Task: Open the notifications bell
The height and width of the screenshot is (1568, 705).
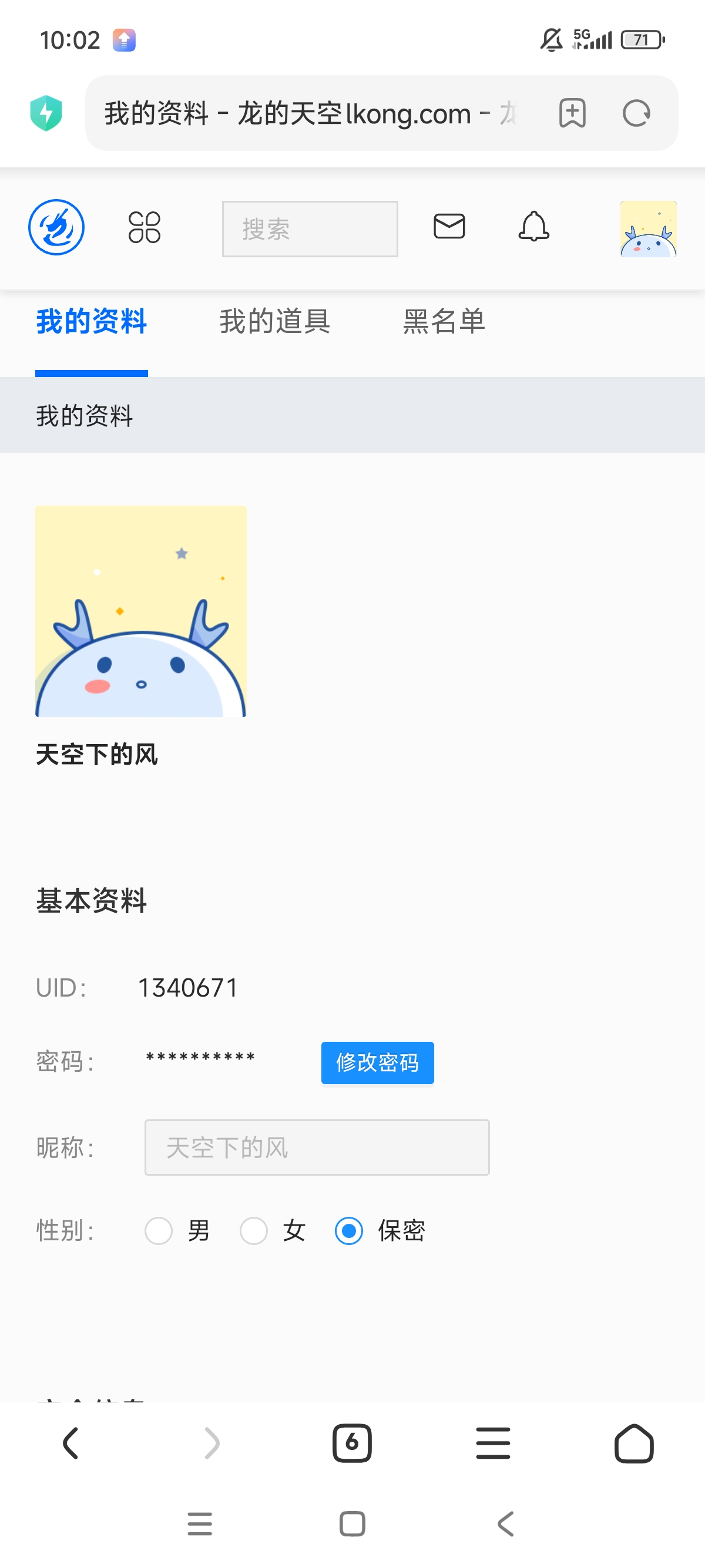Action: point(533,227)
